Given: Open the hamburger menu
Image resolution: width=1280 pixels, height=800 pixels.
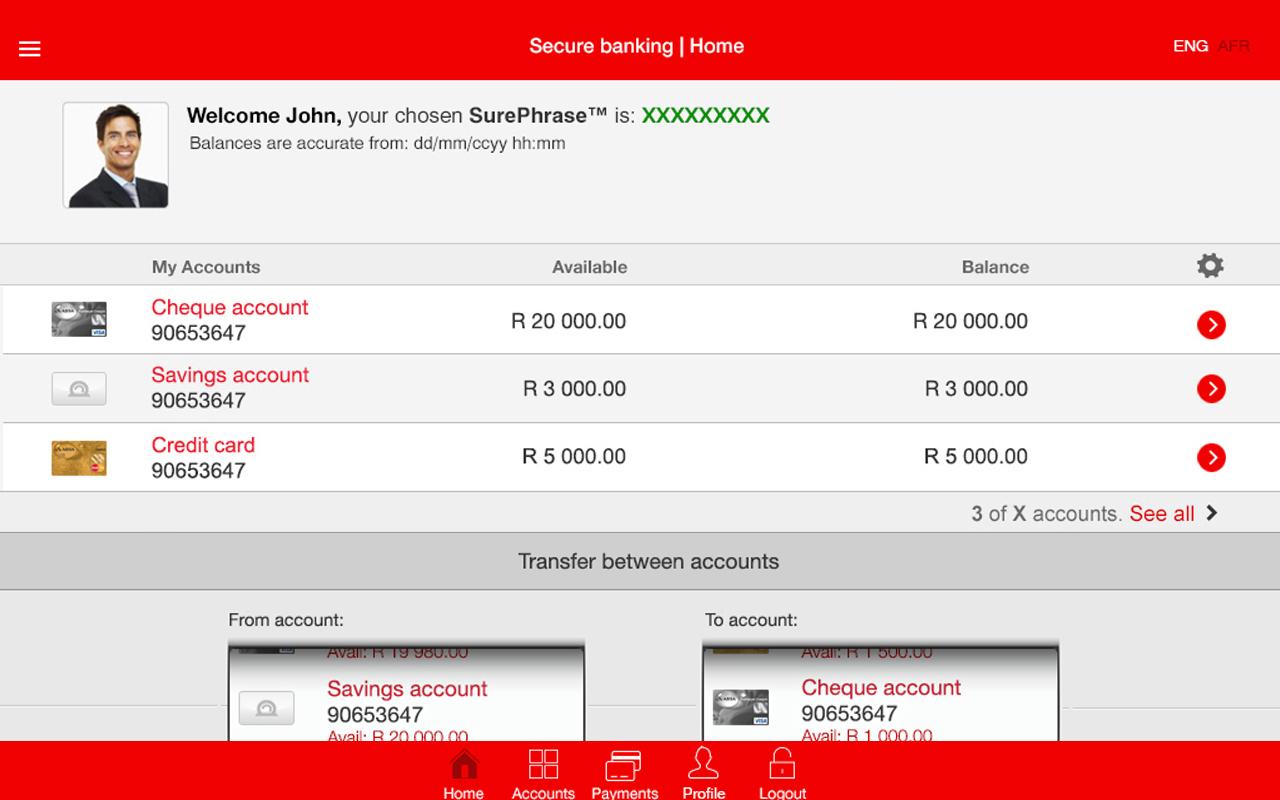Looking at the screenshot, I should [30, 48].
